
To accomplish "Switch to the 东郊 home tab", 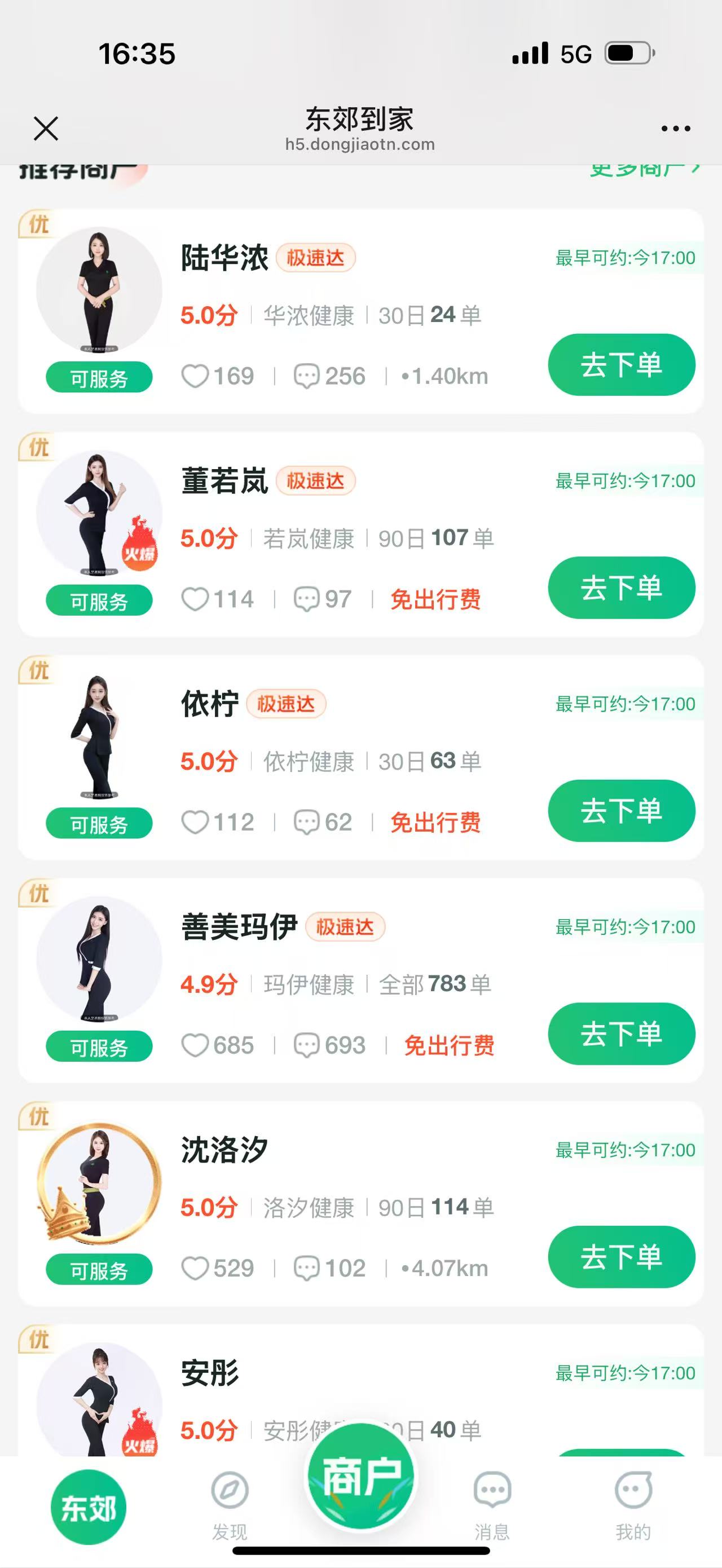I will (x=88, y=1507).
